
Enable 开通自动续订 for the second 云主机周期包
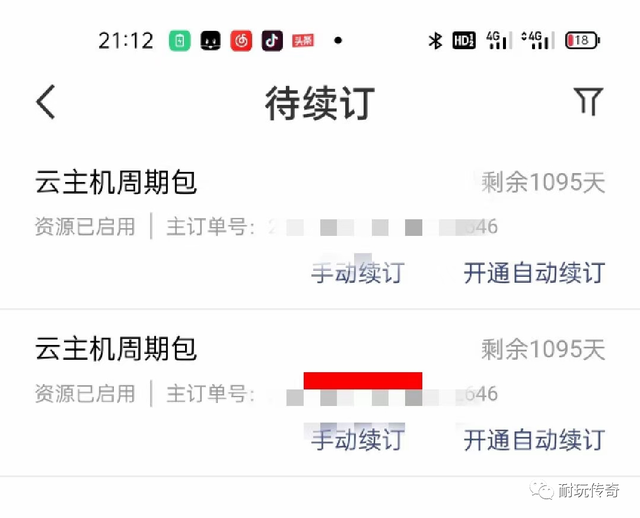pos(534,438)
